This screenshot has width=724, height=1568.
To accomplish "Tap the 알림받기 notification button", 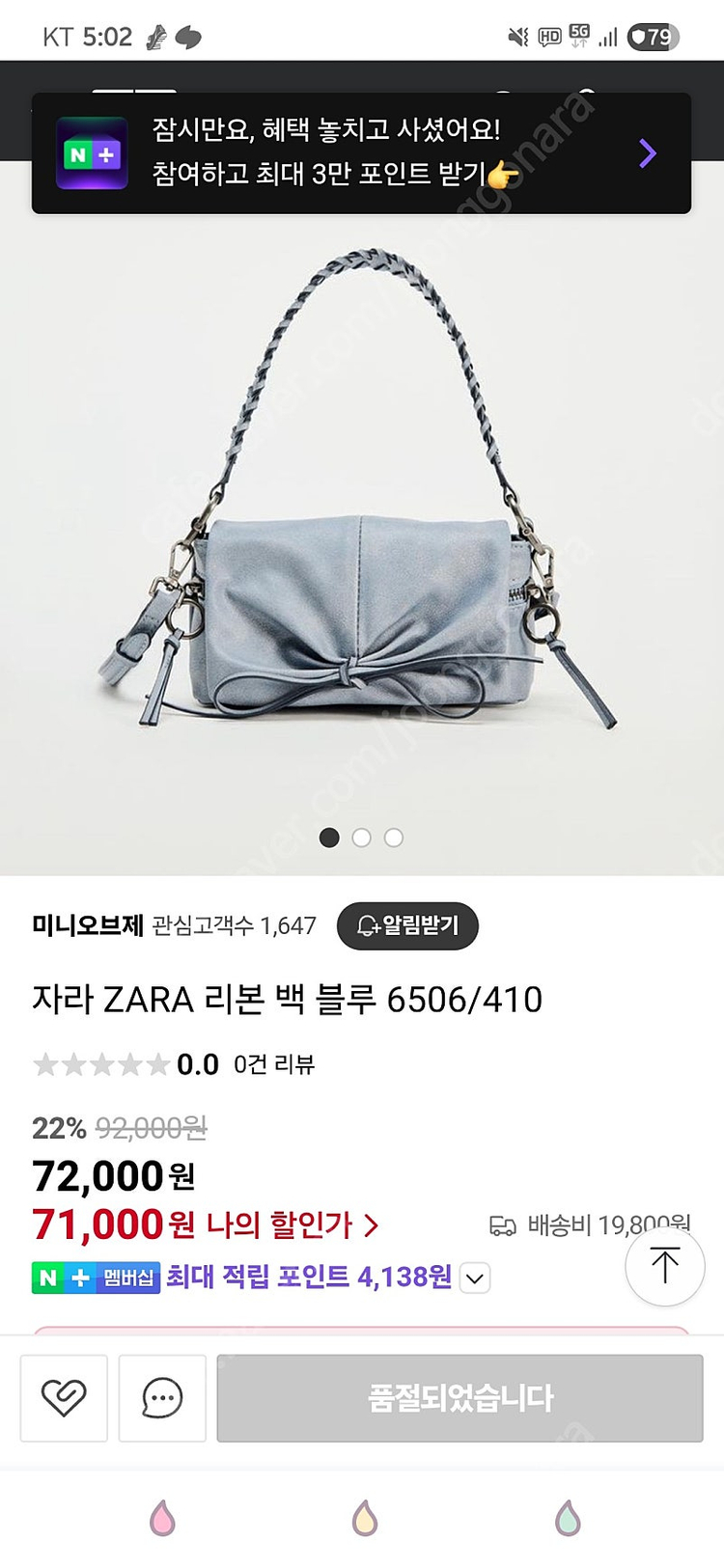I will [407, 925].
